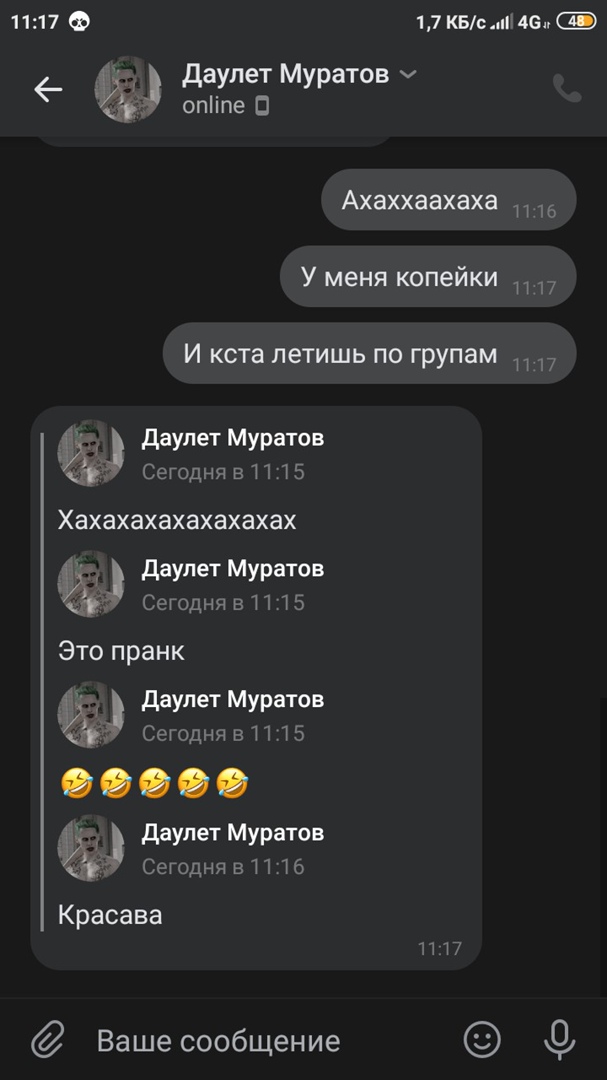Expand the Даулет Муратов name dropdown
Viewport: 607px width, 1080px height.
408,74
